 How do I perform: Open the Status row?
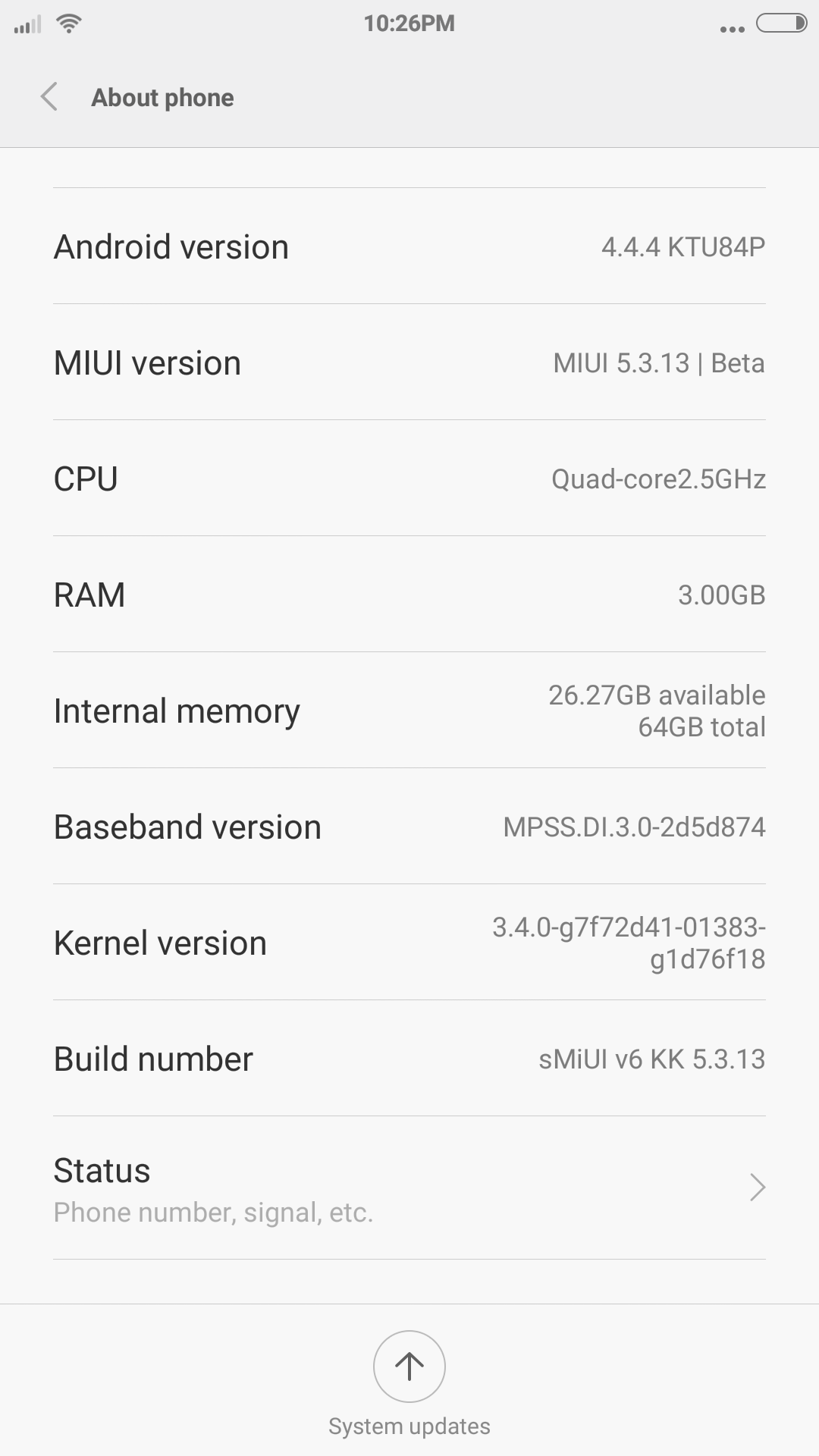coord(409,1188)
